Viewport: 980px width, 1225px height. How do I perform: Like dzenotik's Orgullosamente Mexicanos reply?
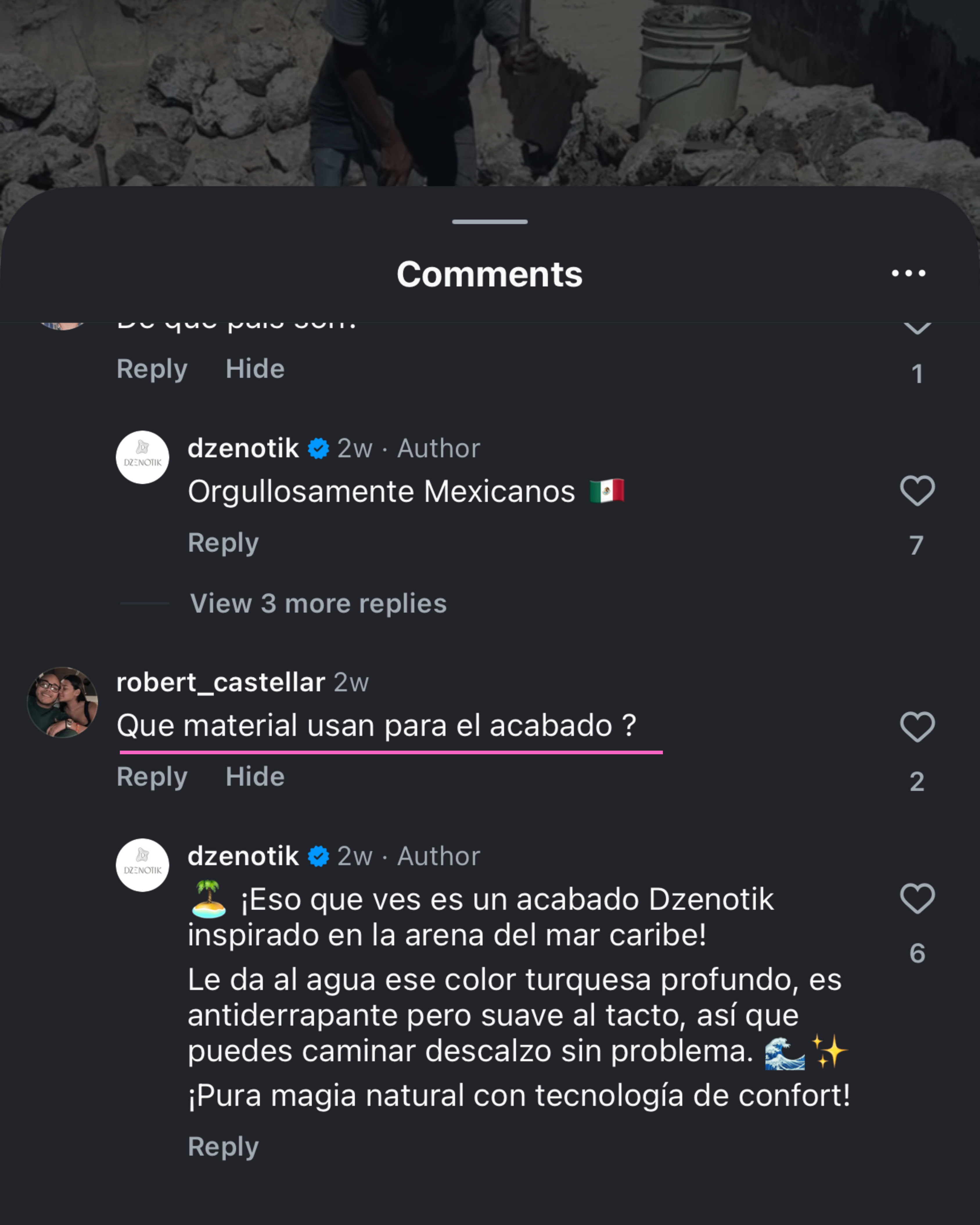click(917, 491)
